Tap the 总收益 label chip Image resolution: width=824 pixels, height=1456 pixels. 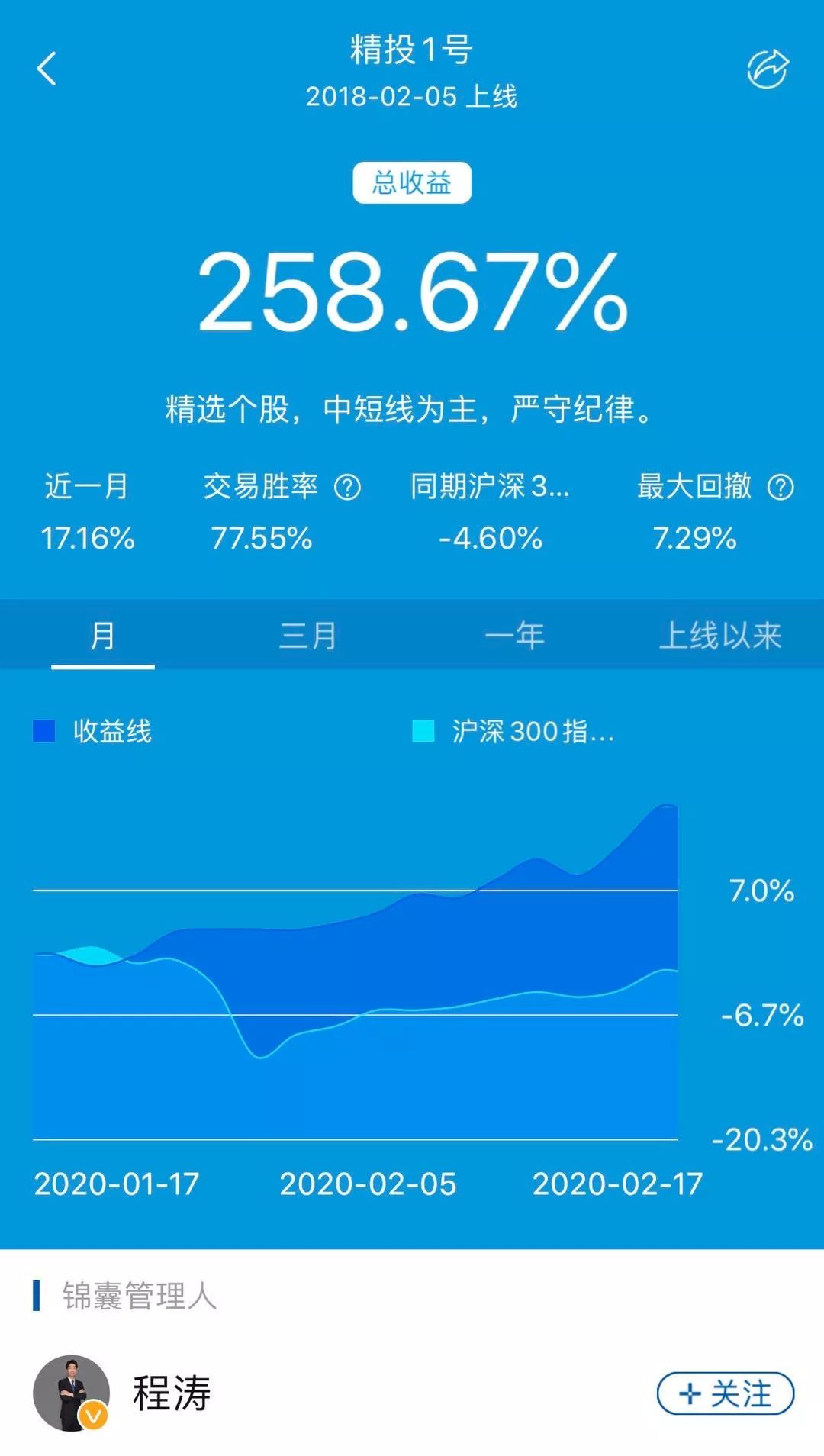pyautogui.click(x=412, y=183)
